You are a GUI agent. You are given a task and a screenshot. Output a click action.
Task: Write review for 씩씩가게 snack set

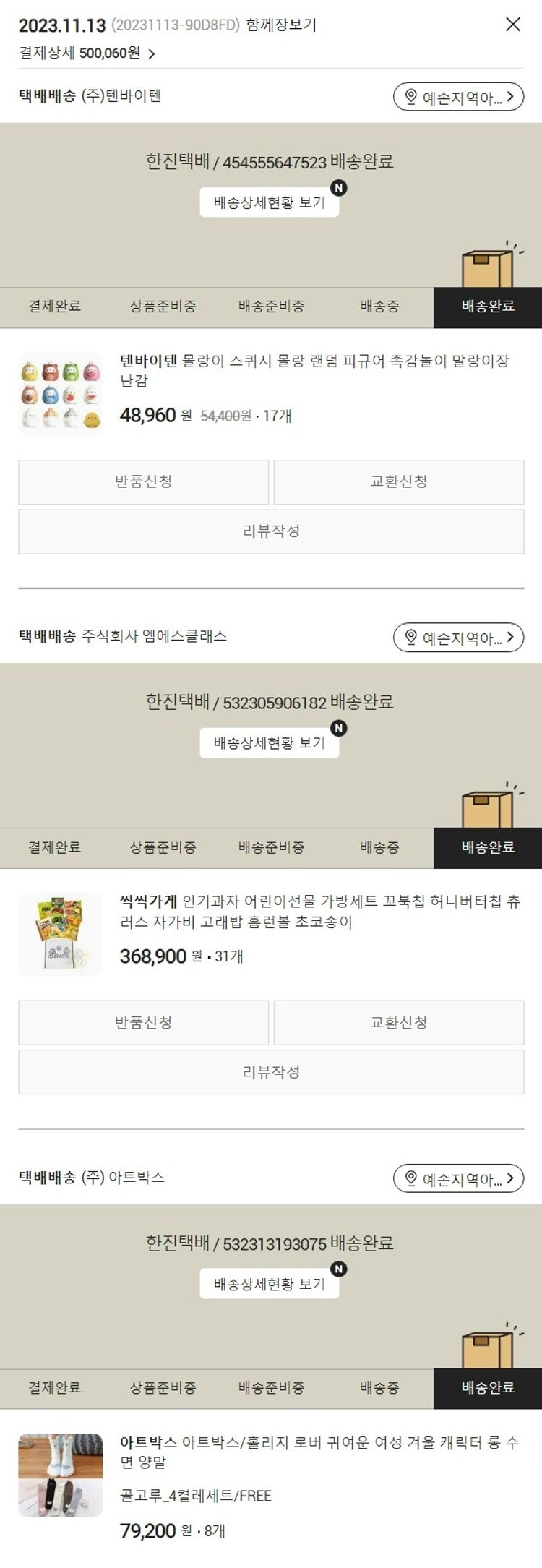click(x=271, y=1072)
